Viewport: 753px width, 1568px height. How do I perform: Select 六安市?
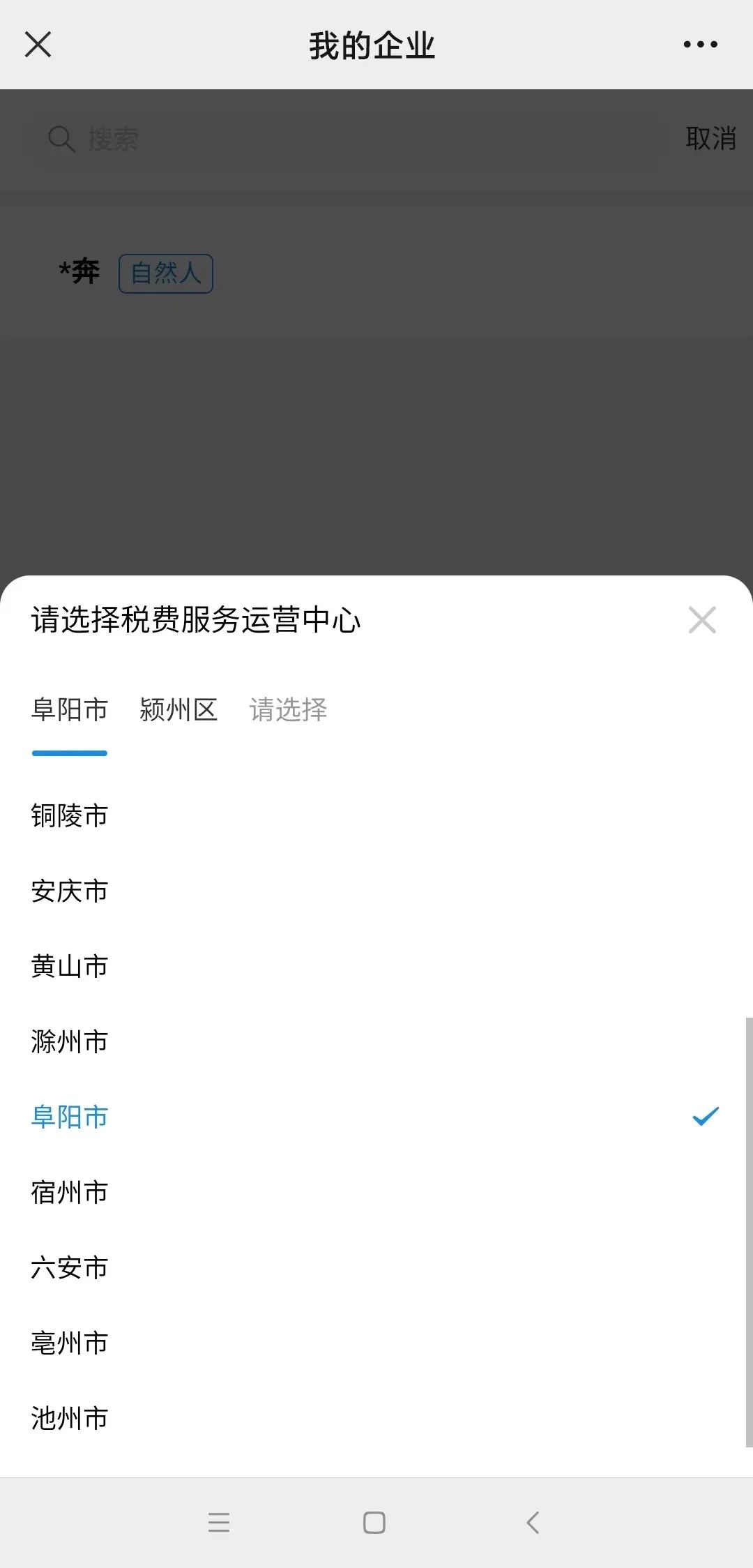(x=70, y=1267)
